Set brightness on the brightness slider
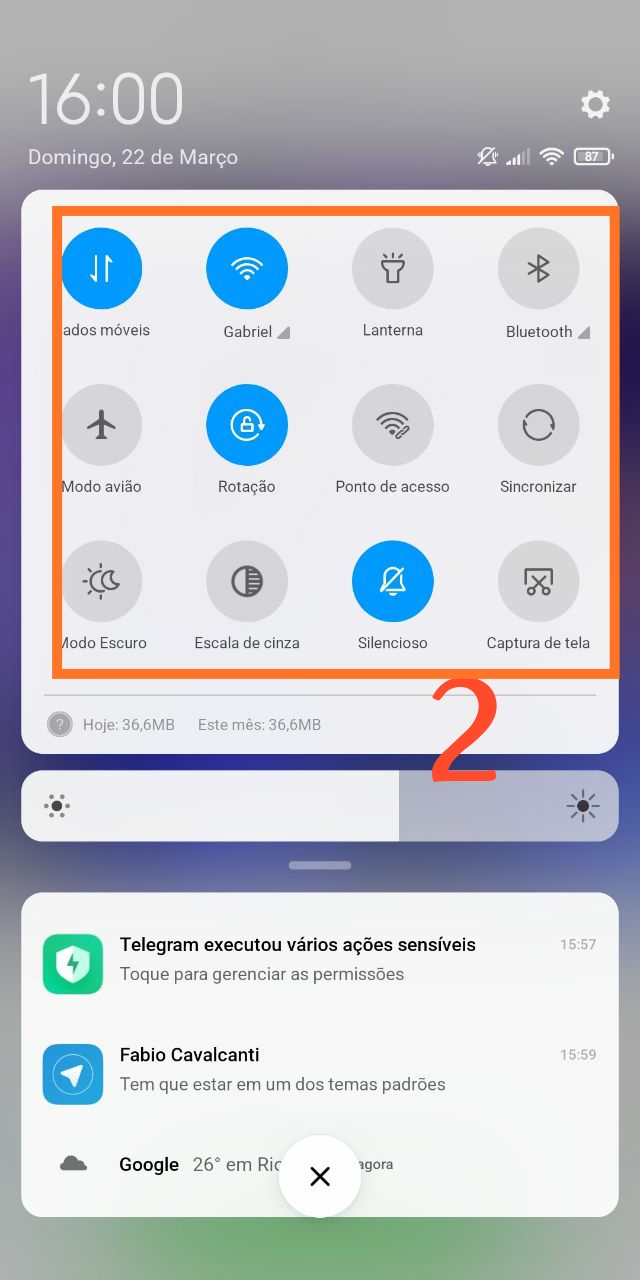Image resolution: width=640 pixels, height=1280 pixels. [x=320, y=806]
